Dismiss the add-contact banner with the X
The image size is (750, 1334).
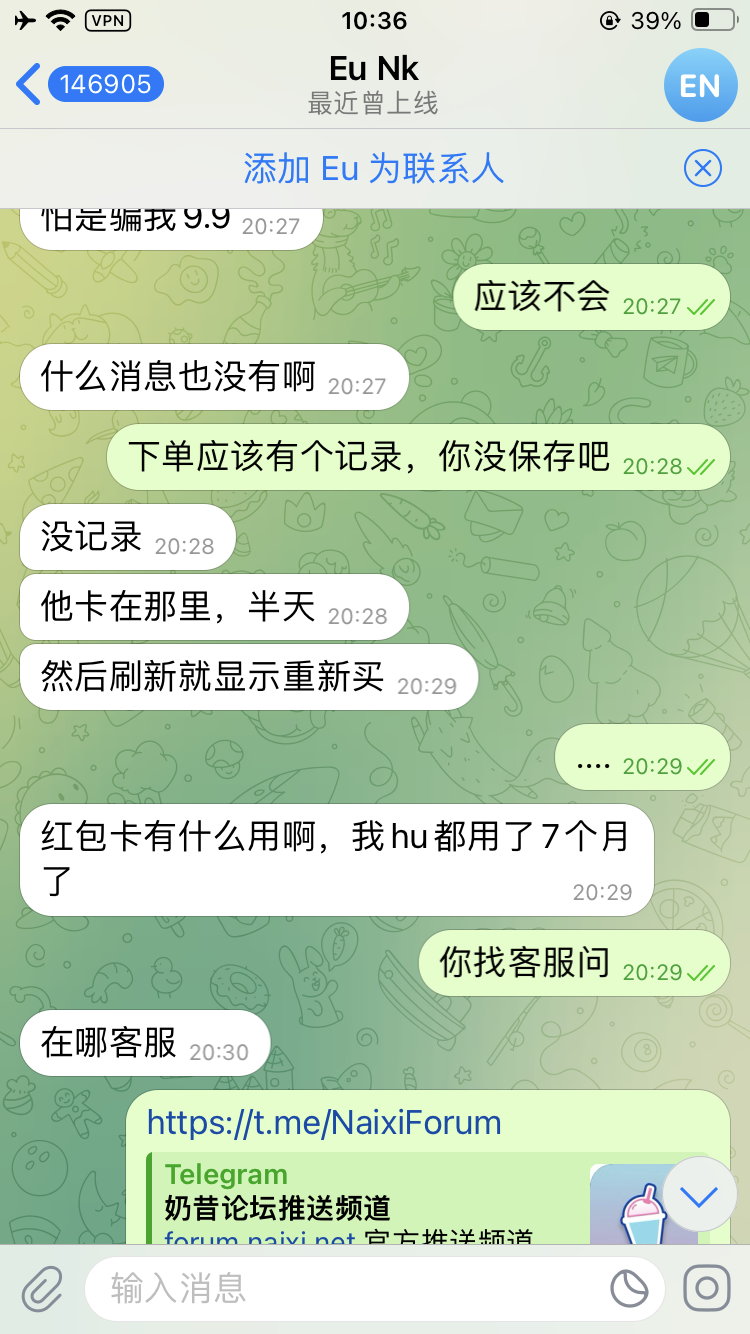[702, 168]
